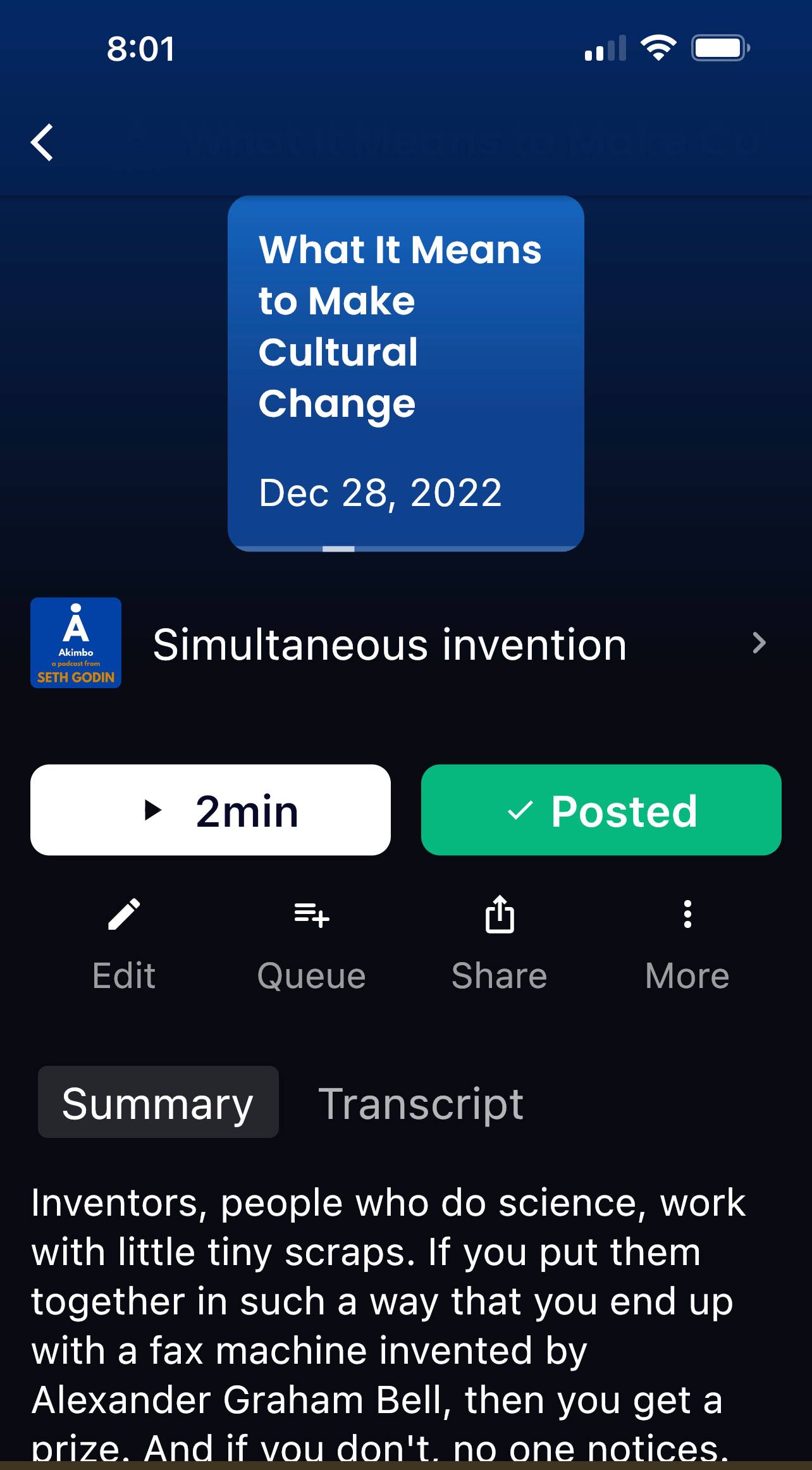Add the clip to Queue
Image resolution: width=812 pixels, height=1470 pixels.
point(311,943)
